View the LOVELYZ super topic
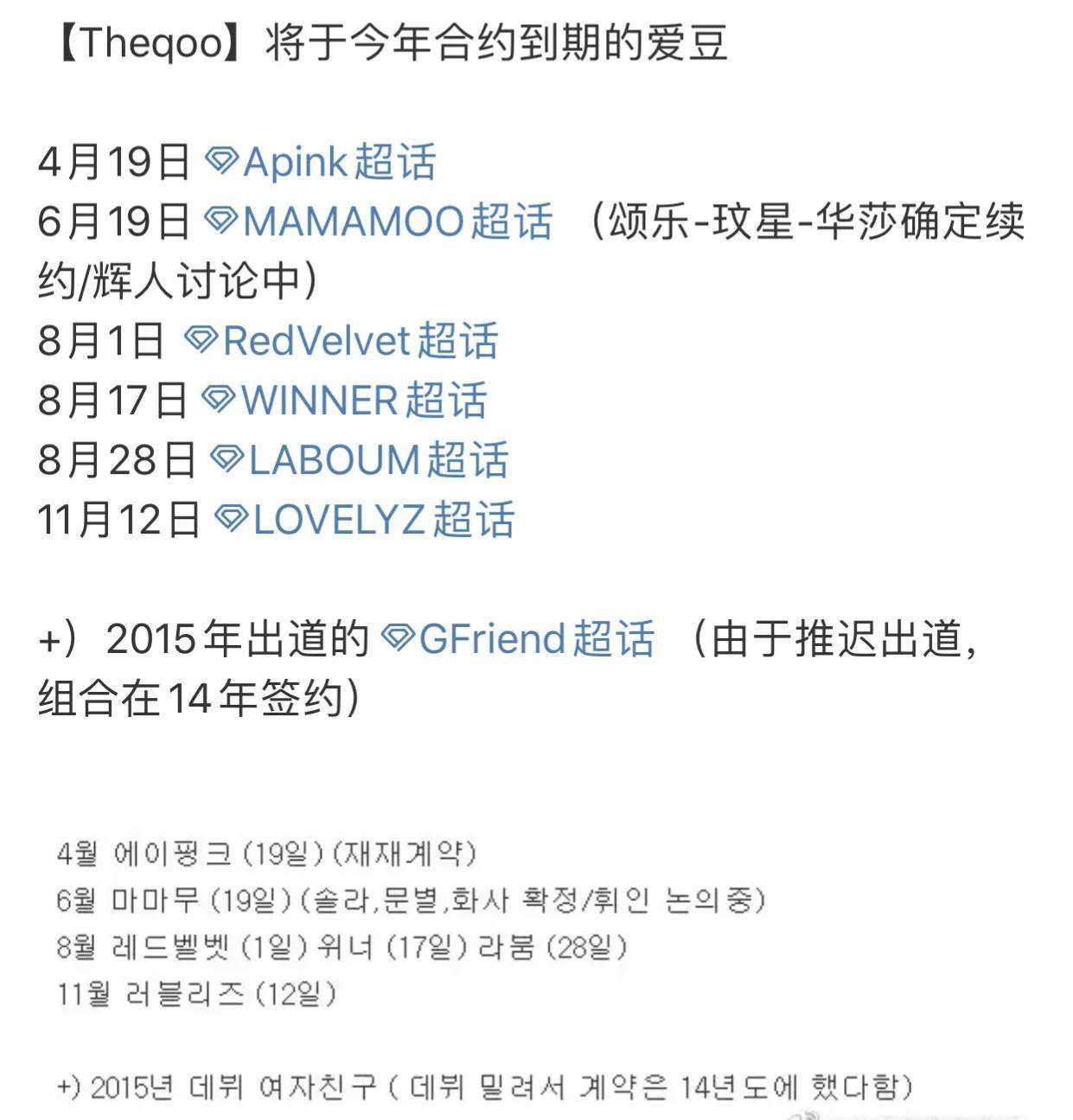This screenshot has height=1120, width=1073. coord(365,520)
